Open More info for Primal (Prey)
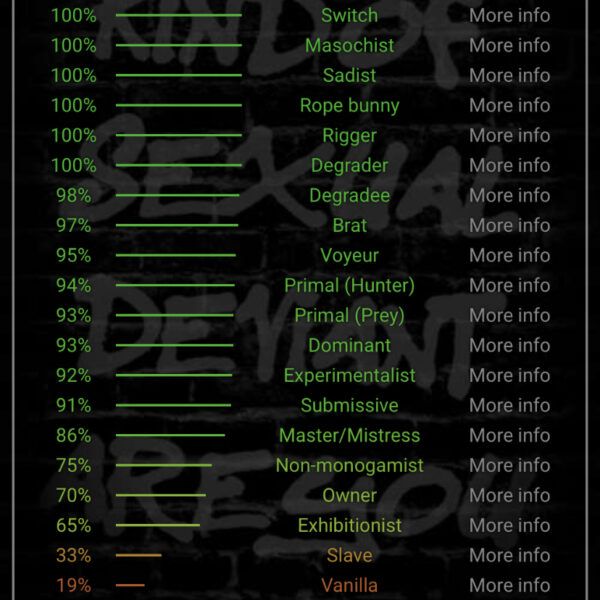600x600 pixels. tap(509, 315)
